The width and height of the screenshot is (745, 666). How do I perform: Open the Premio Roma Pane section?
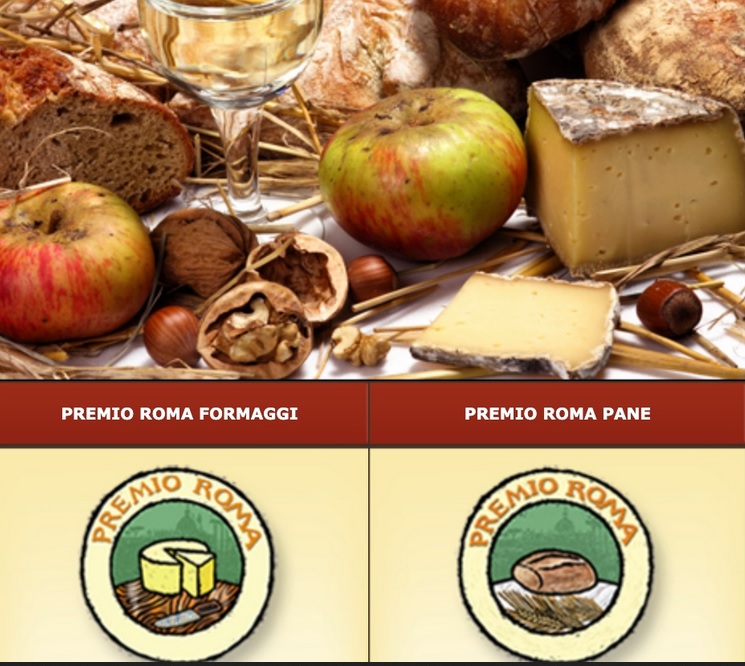(557, 413)
